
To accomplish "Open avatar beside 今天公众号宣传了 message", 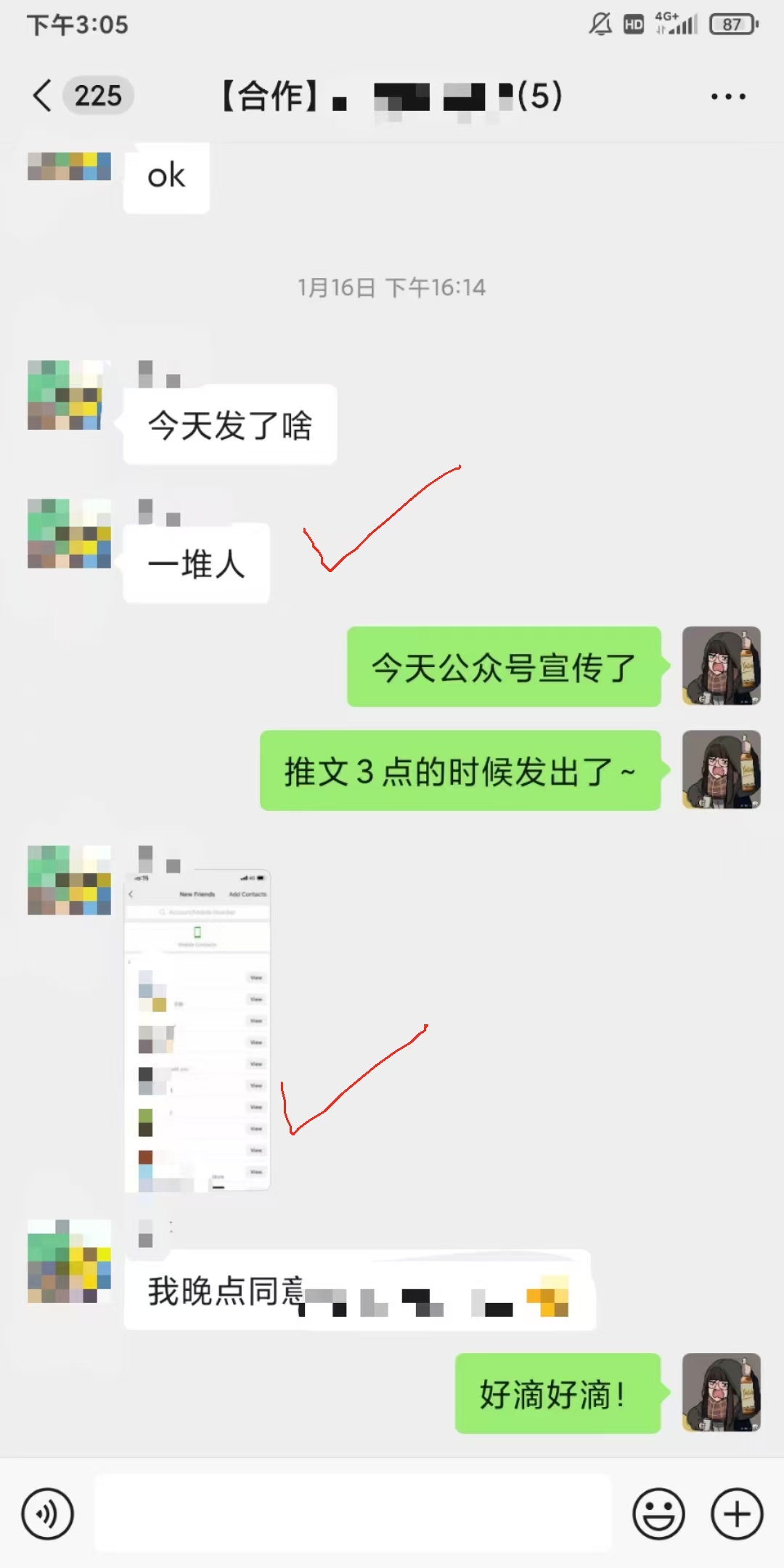I will (721, 666).
